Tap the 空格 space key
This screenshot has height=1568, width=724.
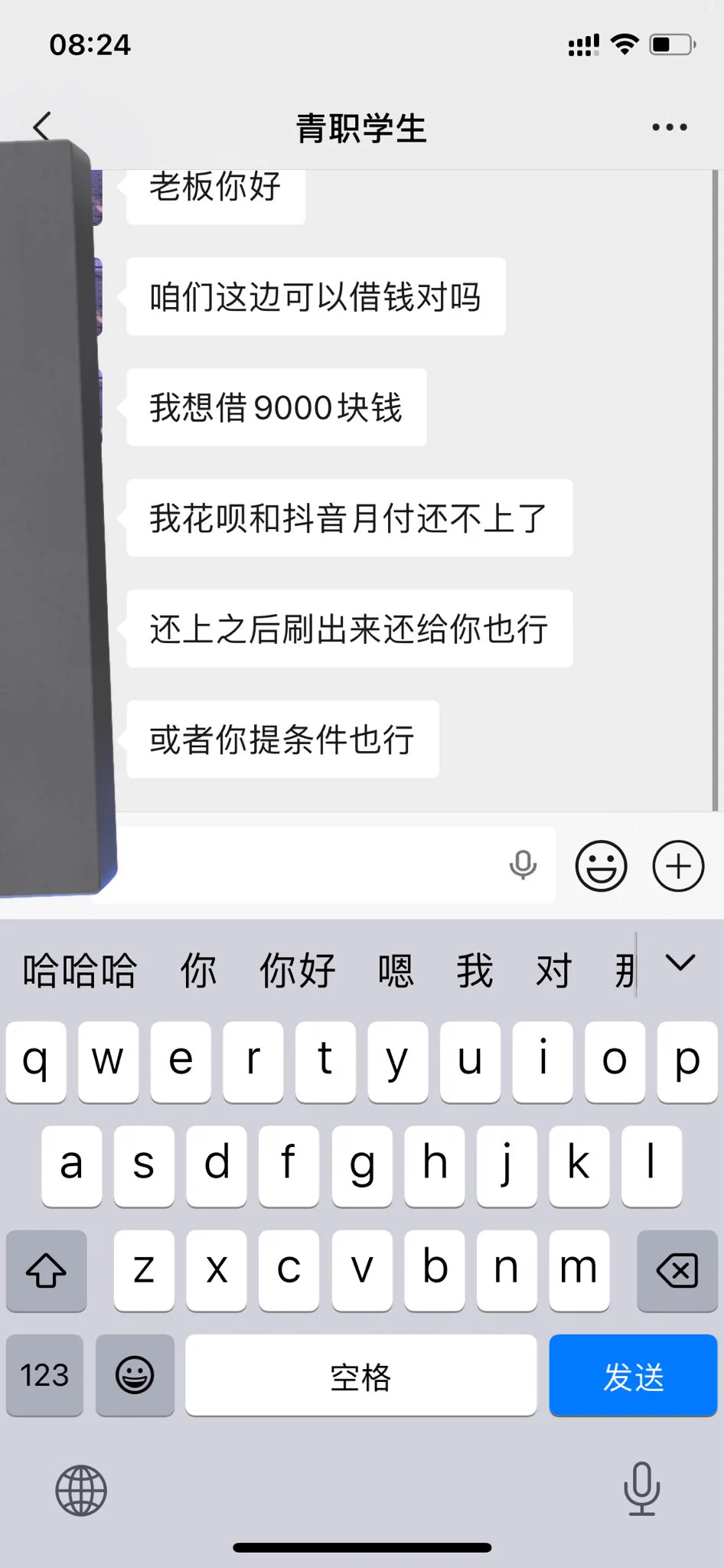tap(360, 1376)
